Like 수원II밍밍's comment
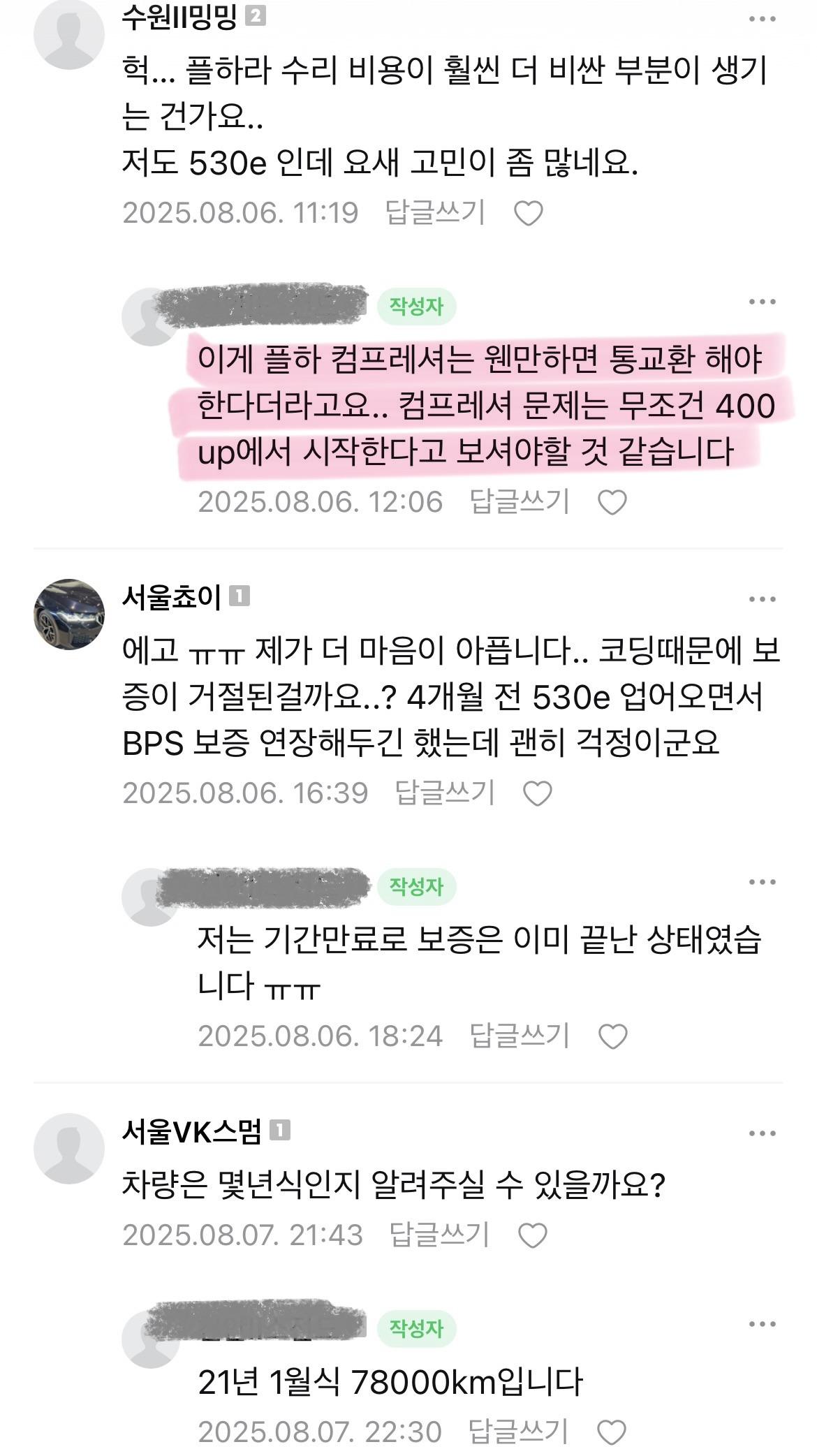The image size is (817, 1456). [x=528, y=214]
